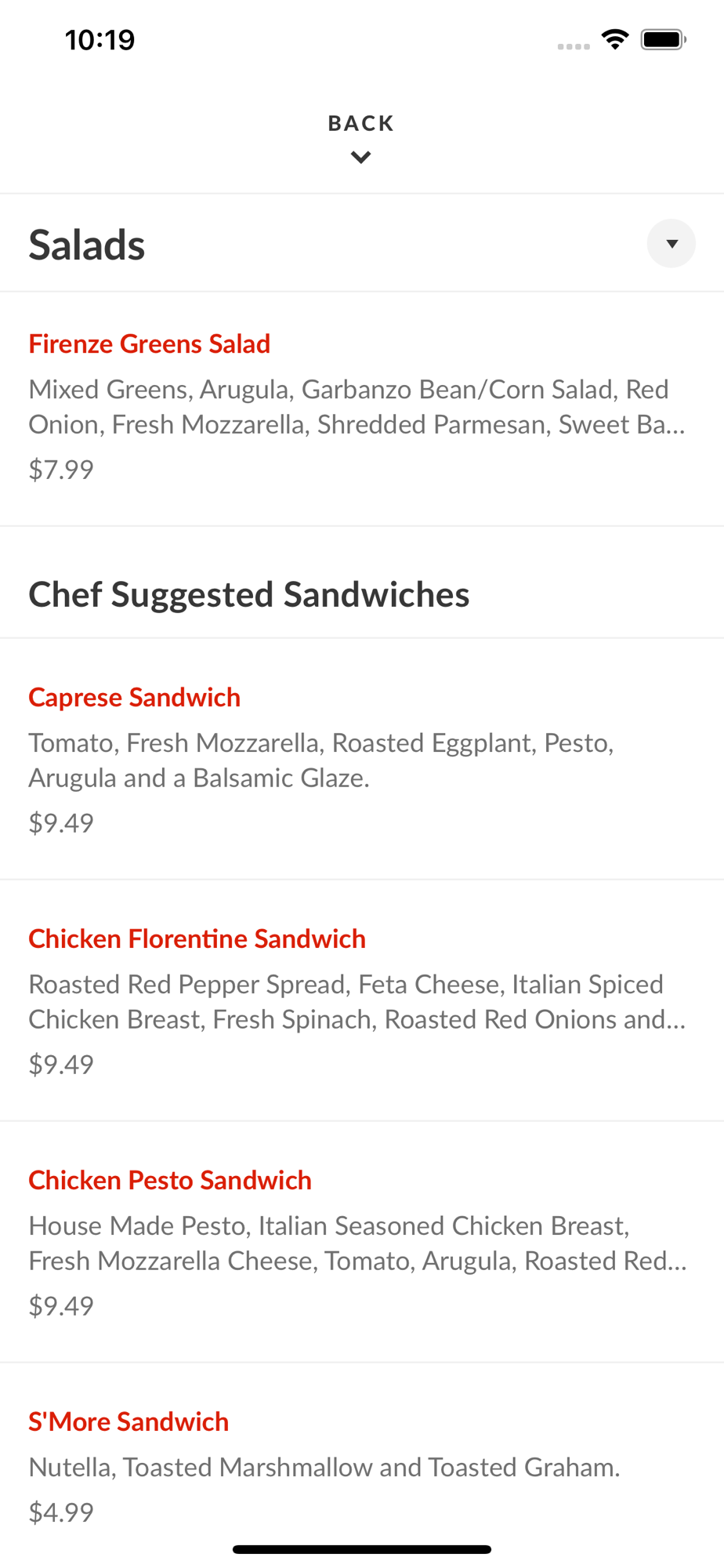Choose the Chicken Florentine Sandwich
This screenshot has width=724, height=1568.
point(362,1000)
